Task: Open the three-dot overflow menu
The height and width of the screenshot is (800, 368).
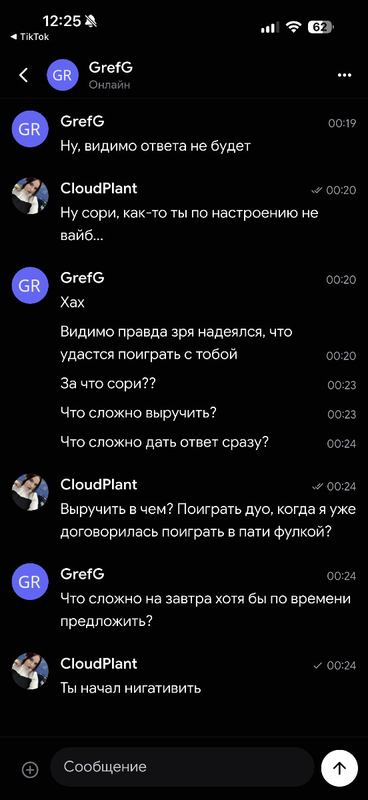Action: click(x=345, y=76)
